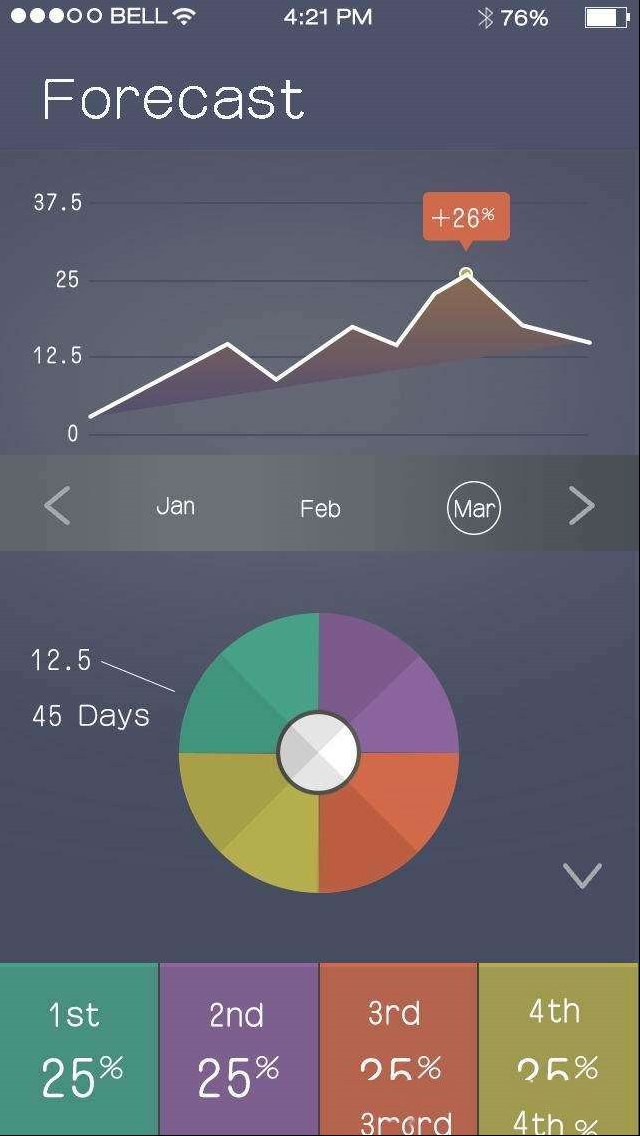Switch to the Feb month
The height and width of the screenshot is (1136, 640).
[x=320, y=509]
